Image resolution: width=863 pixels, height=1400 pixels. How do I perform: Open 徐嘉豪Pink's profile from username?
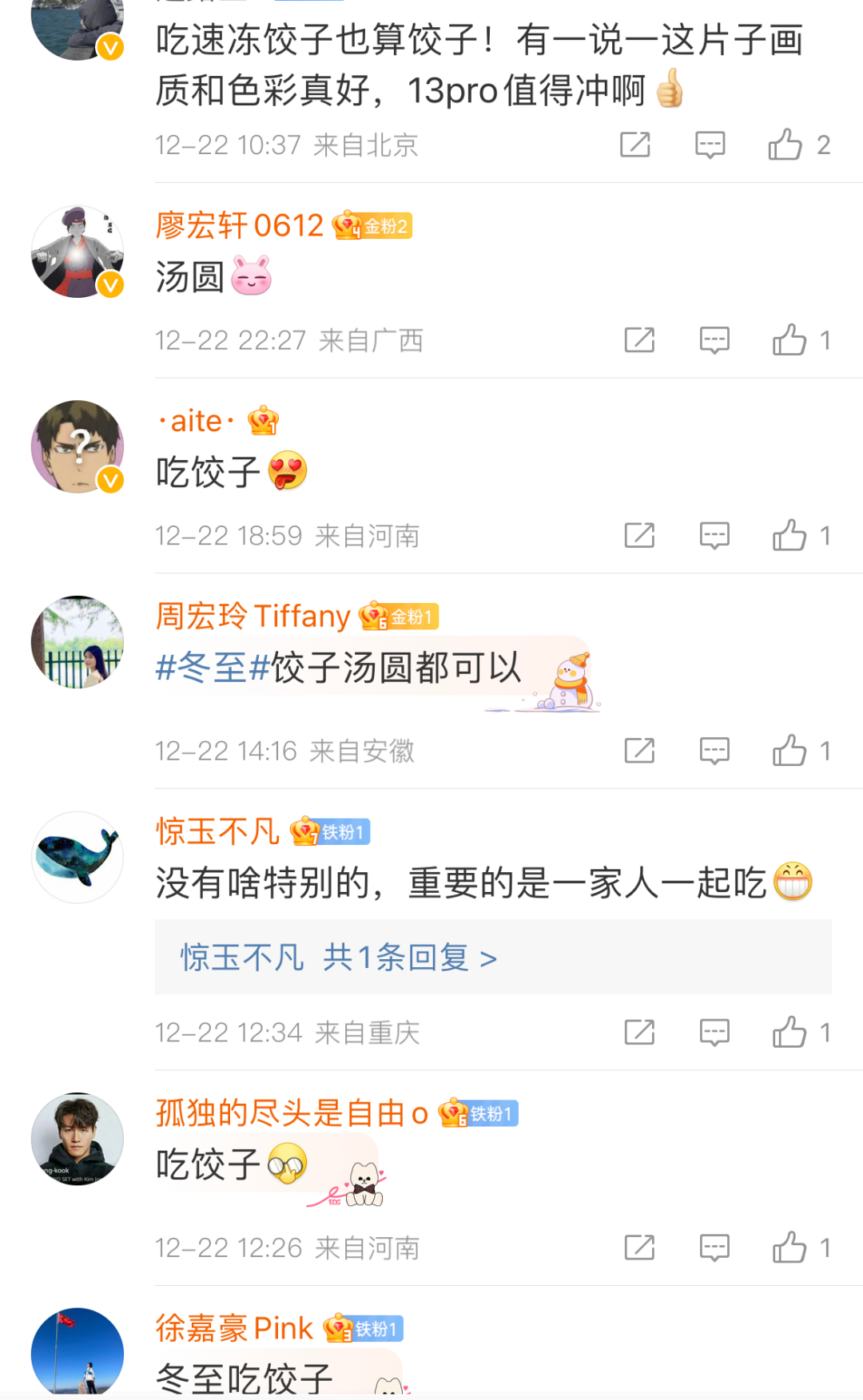click(234, 1328)
